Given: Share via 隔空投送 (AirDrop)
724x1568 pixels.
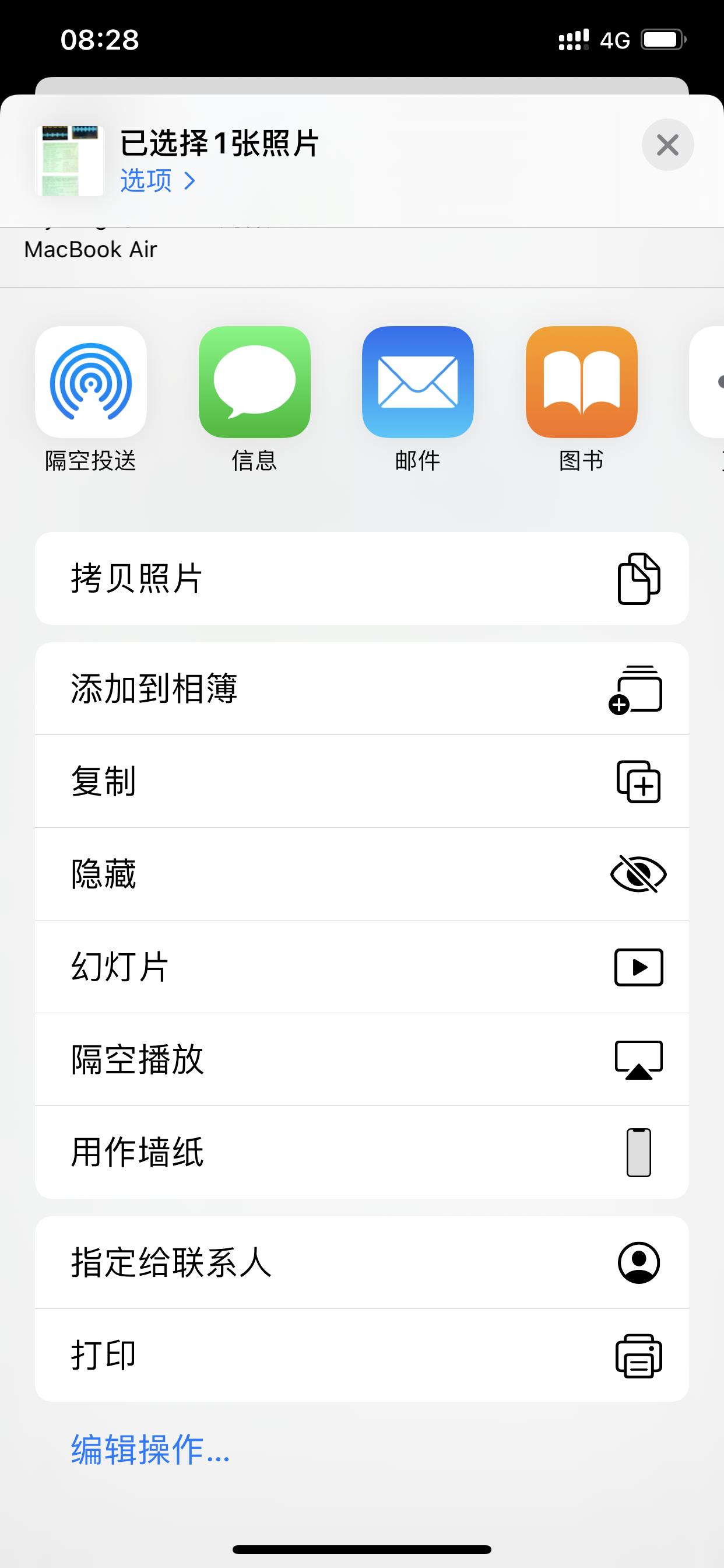Looking at the screenshot, I should (91, 382).
